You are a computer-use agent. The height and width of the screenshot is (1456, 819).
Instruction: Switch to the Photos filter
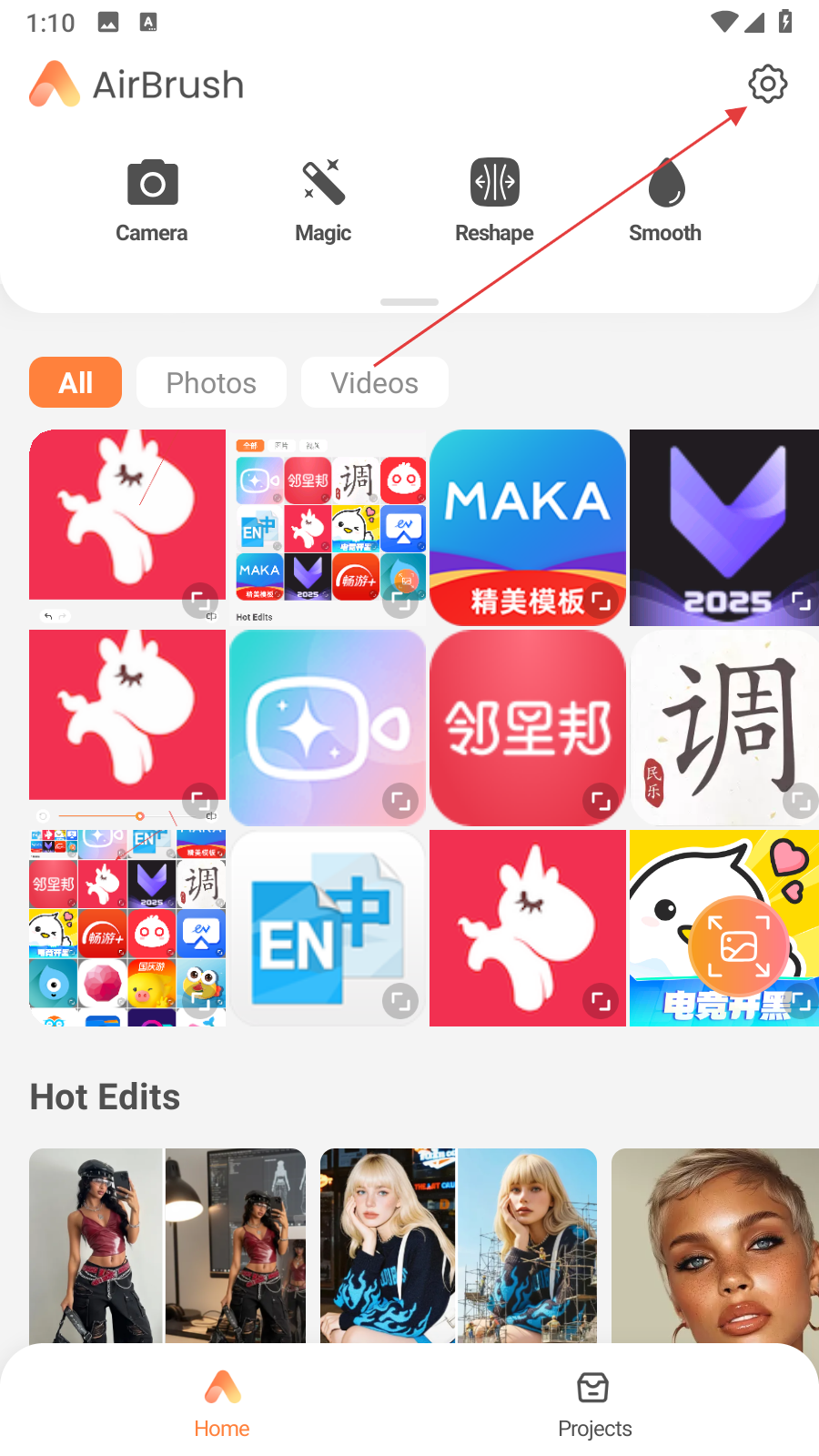point(211,382)
